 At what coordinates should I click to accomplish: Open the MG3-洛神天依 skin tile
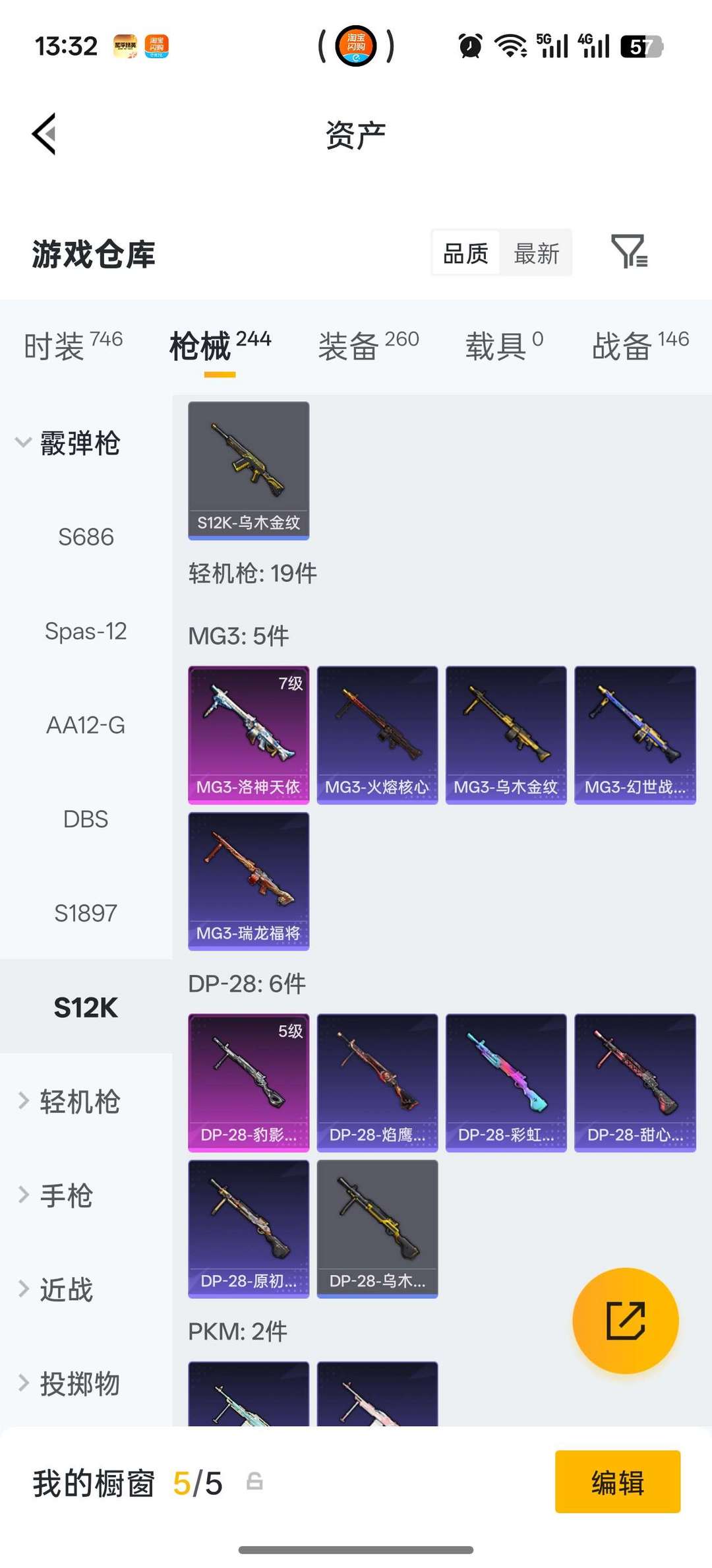tap(249, 735)
